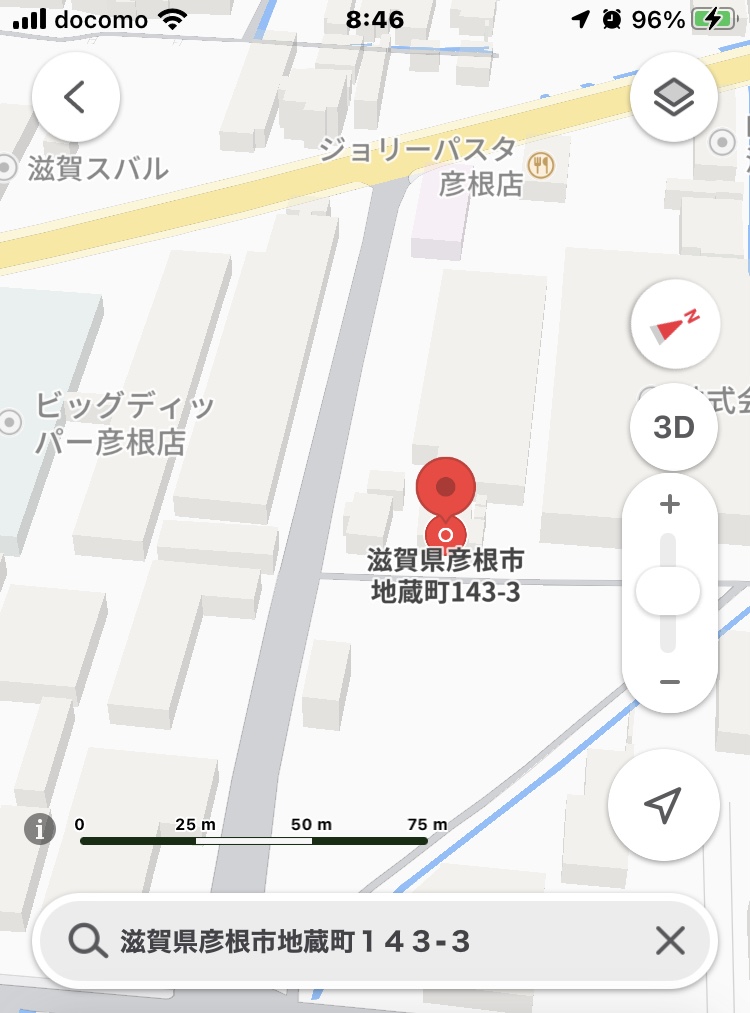Zoom in with the plus button
Screen dimensions: 750x1013
(670, 505)
